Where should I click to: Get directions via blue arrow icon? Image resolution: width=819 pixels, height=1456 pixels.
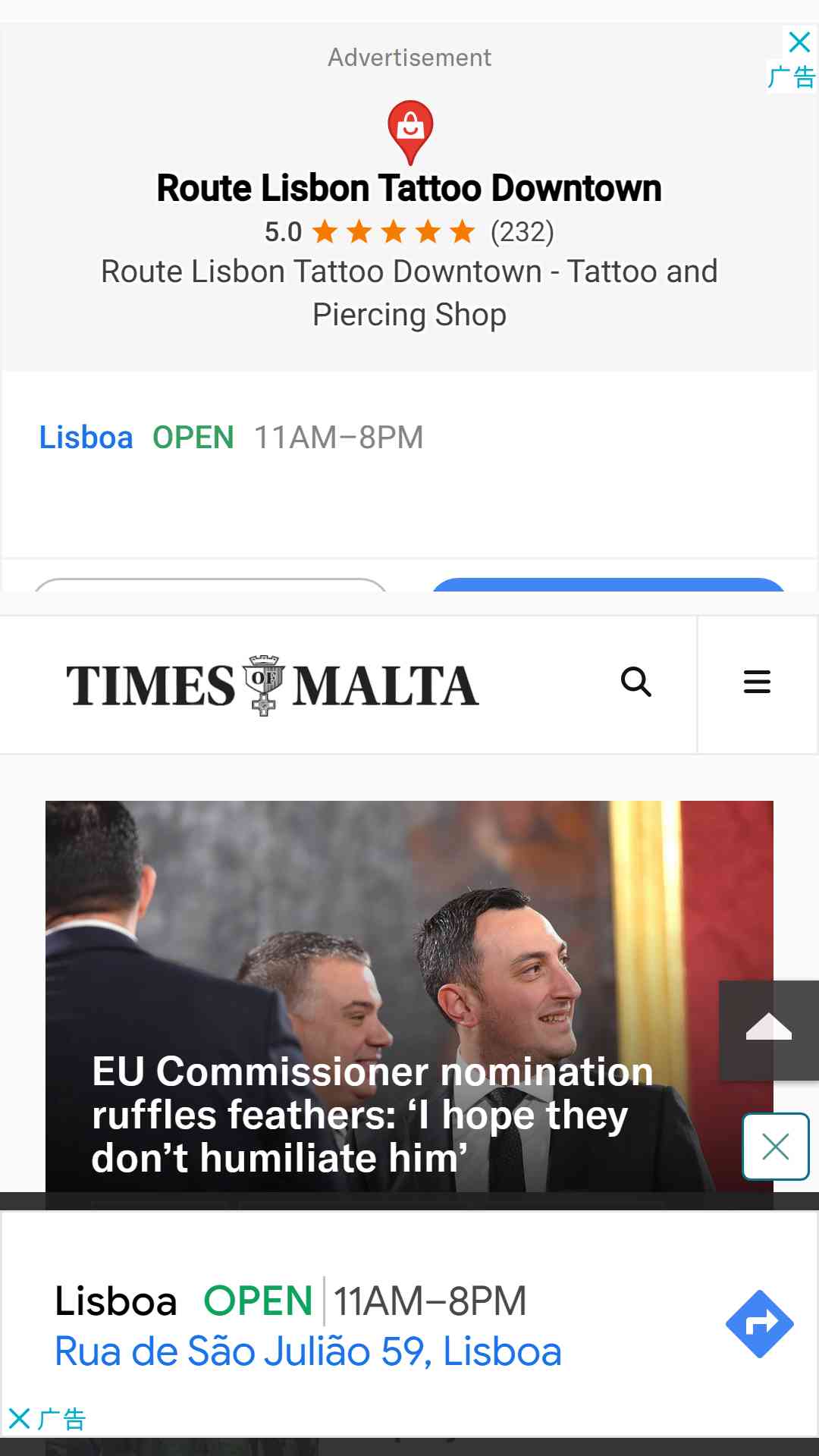(759, 1323)
